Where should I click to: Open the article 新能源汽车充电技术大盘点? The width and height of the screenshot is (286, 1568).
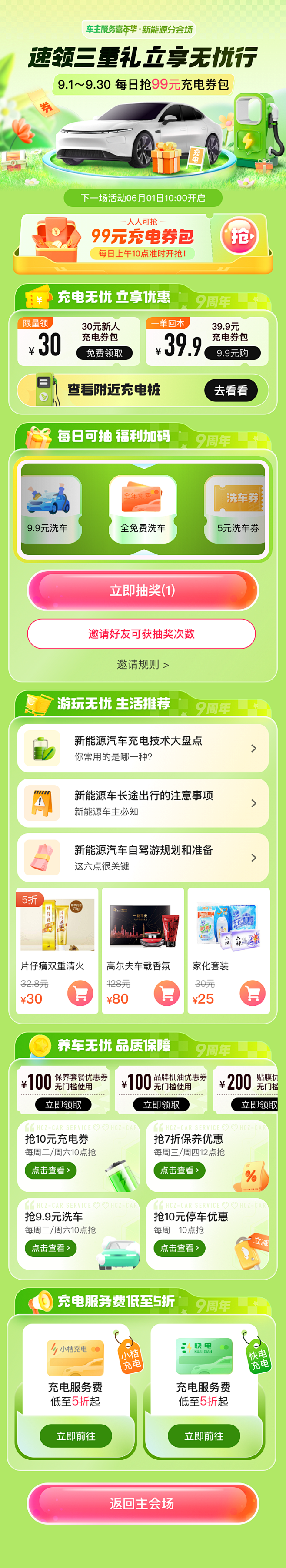(x=143, y=748)
